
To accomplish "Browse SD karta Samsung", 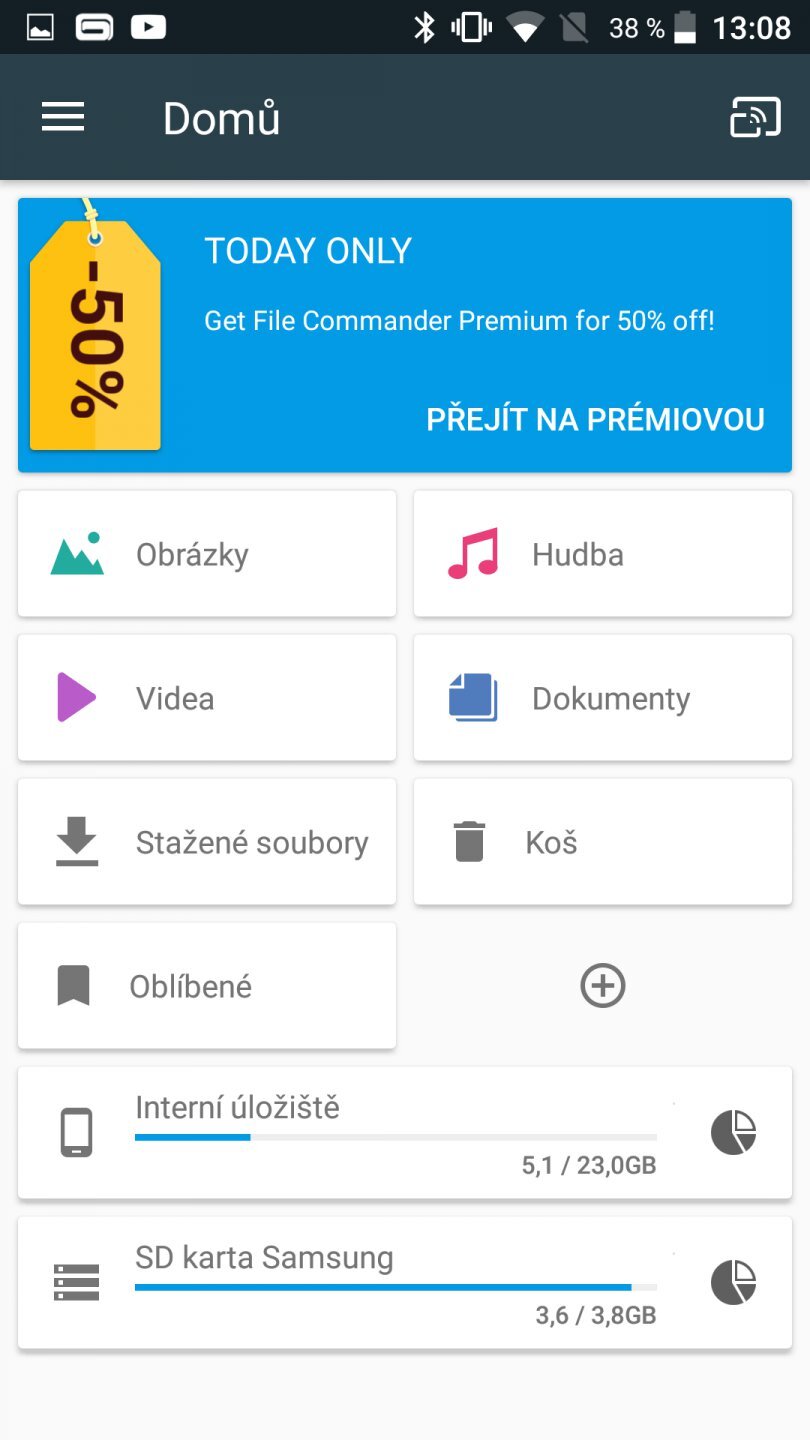I will coord(360,1282).
